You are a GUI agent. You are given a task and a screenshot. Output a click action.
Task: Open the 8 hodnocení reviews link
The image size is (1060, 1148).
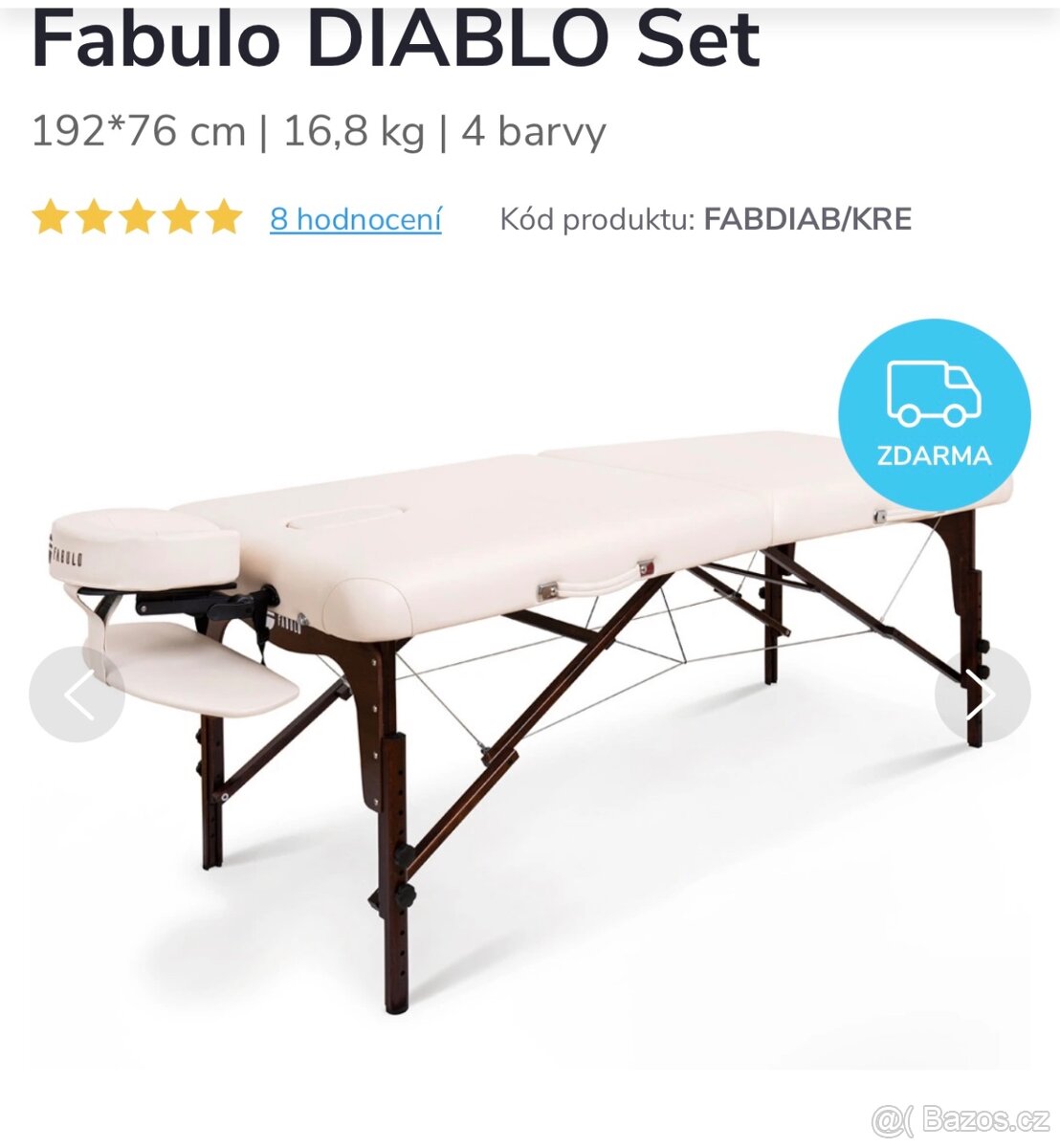coord(355,219)
